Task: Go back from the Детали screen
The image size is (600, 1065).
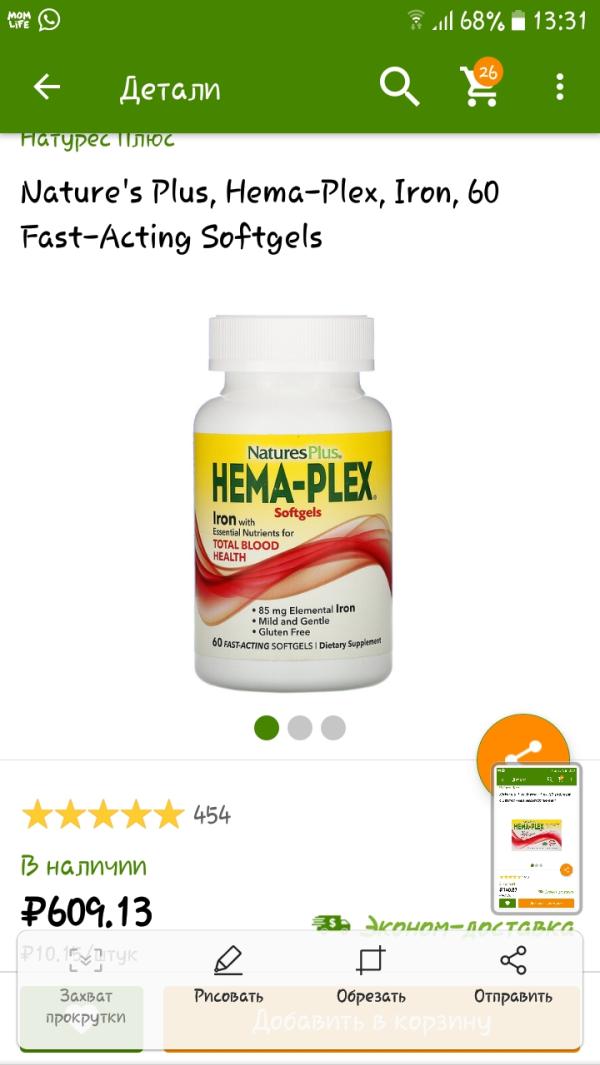Action: click(47, 88)
